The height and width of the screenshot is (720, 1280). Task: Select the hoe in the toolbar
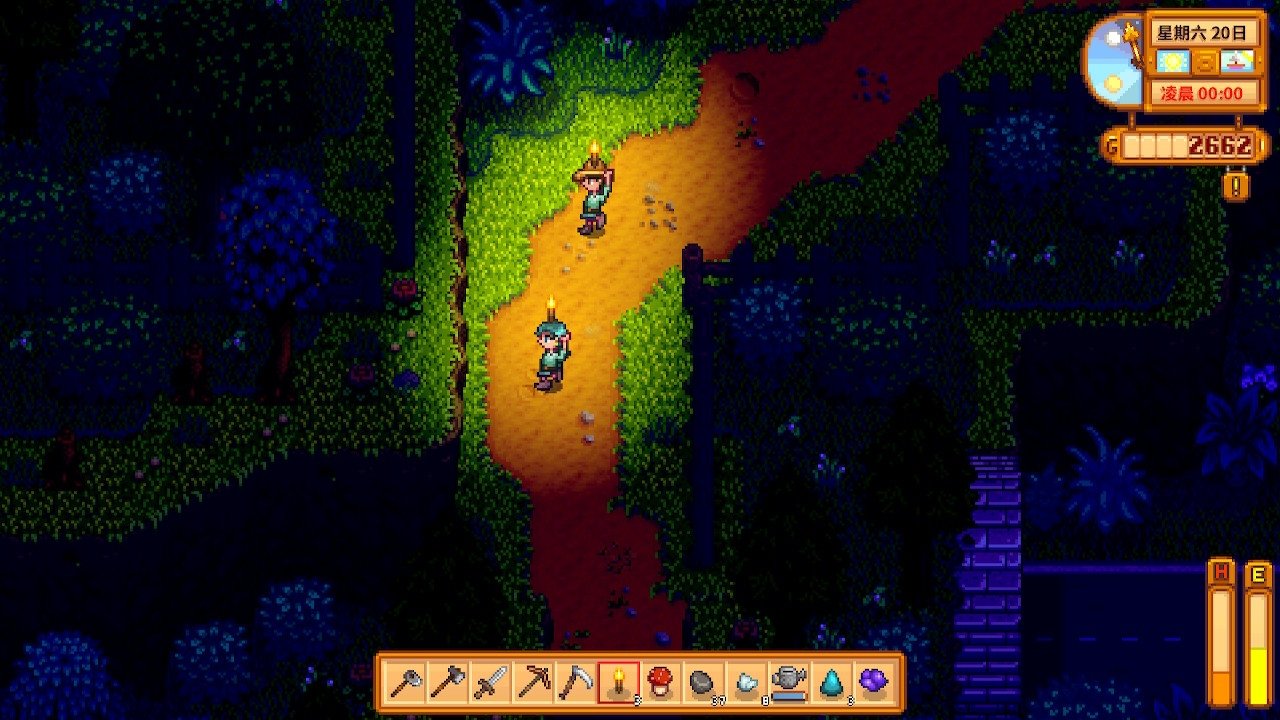click(405, 682)
